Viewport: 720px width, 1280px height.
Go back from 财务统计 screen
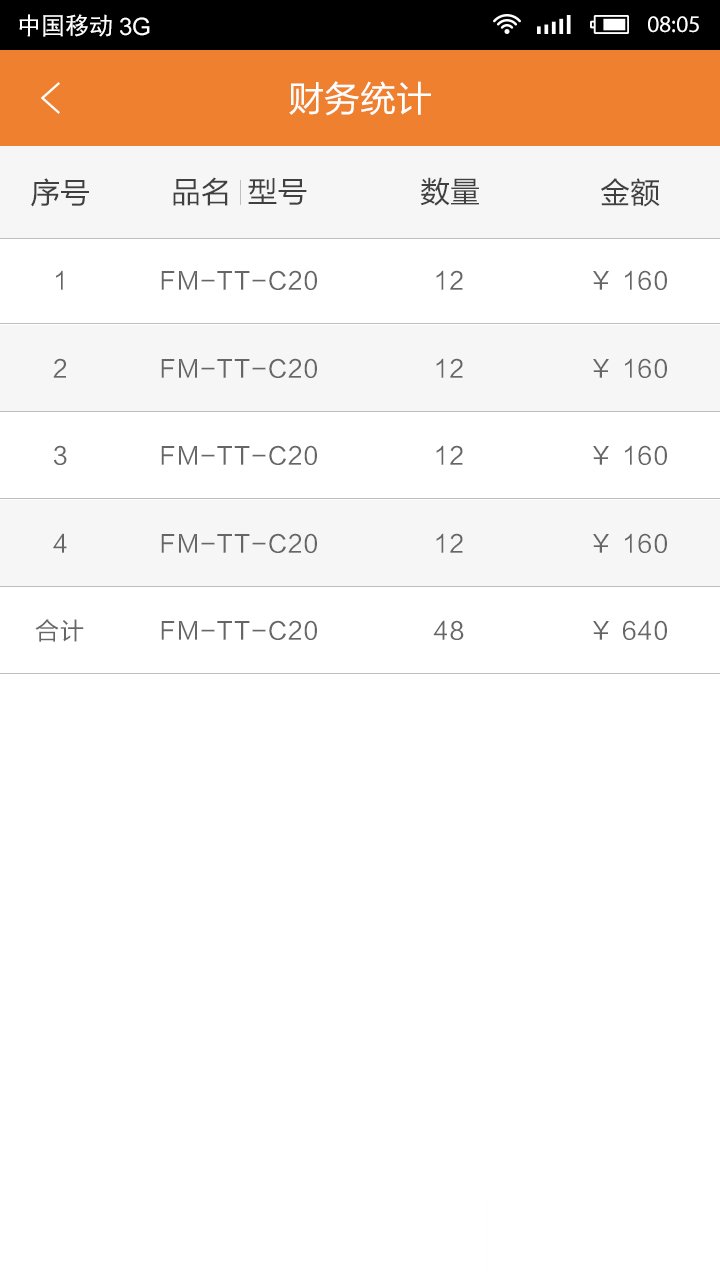[x=51, y=98]
